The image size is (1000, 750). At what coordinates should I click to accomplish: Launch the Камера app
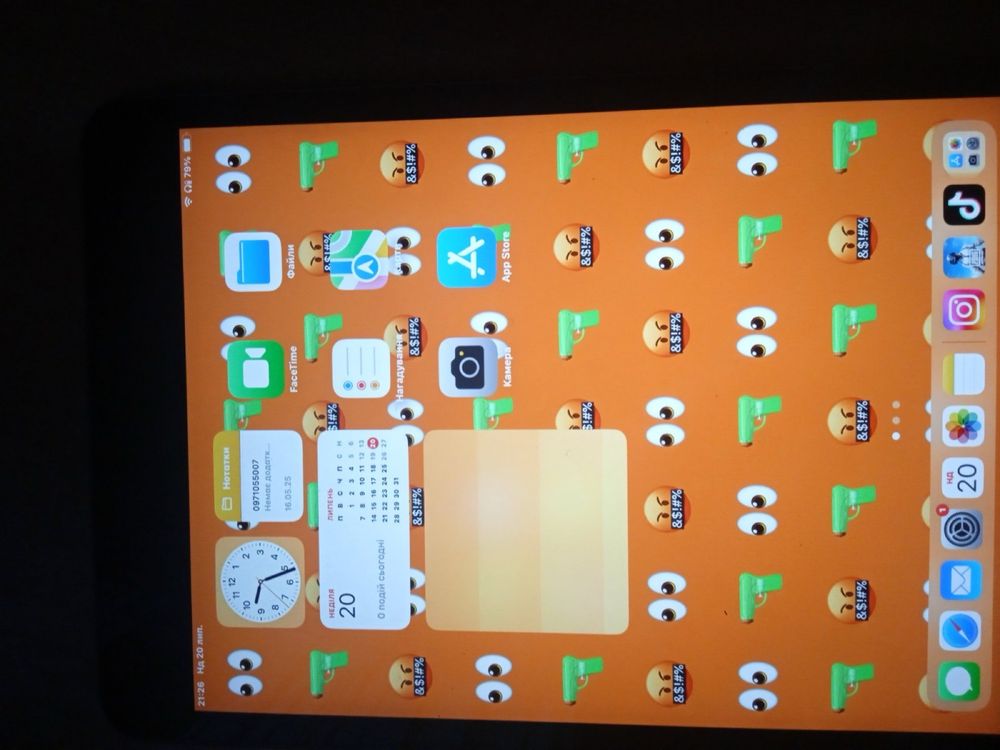click(468, 367)
